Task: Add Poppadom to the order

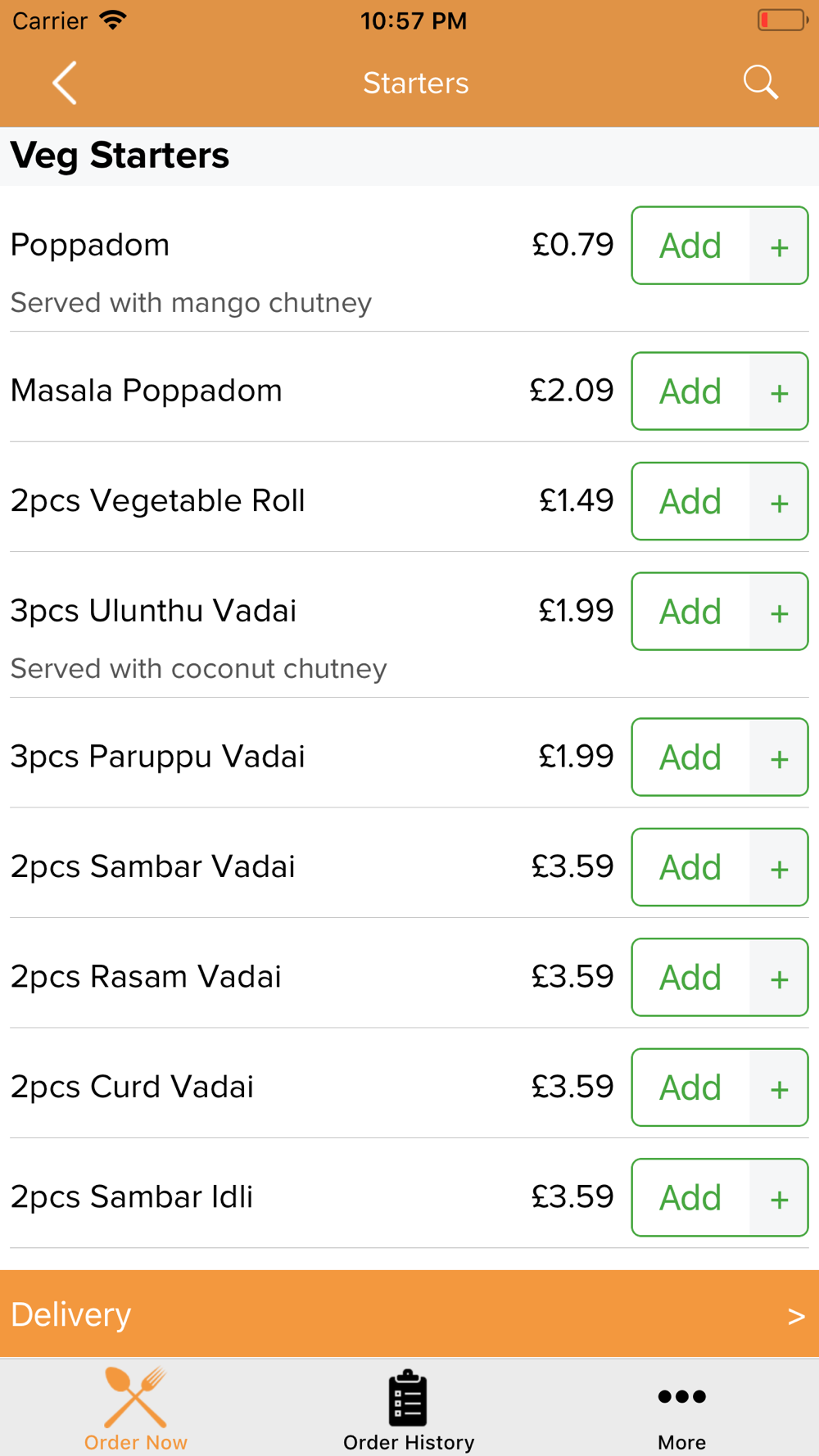Action: pyautogui.click(x=719, y=246)
